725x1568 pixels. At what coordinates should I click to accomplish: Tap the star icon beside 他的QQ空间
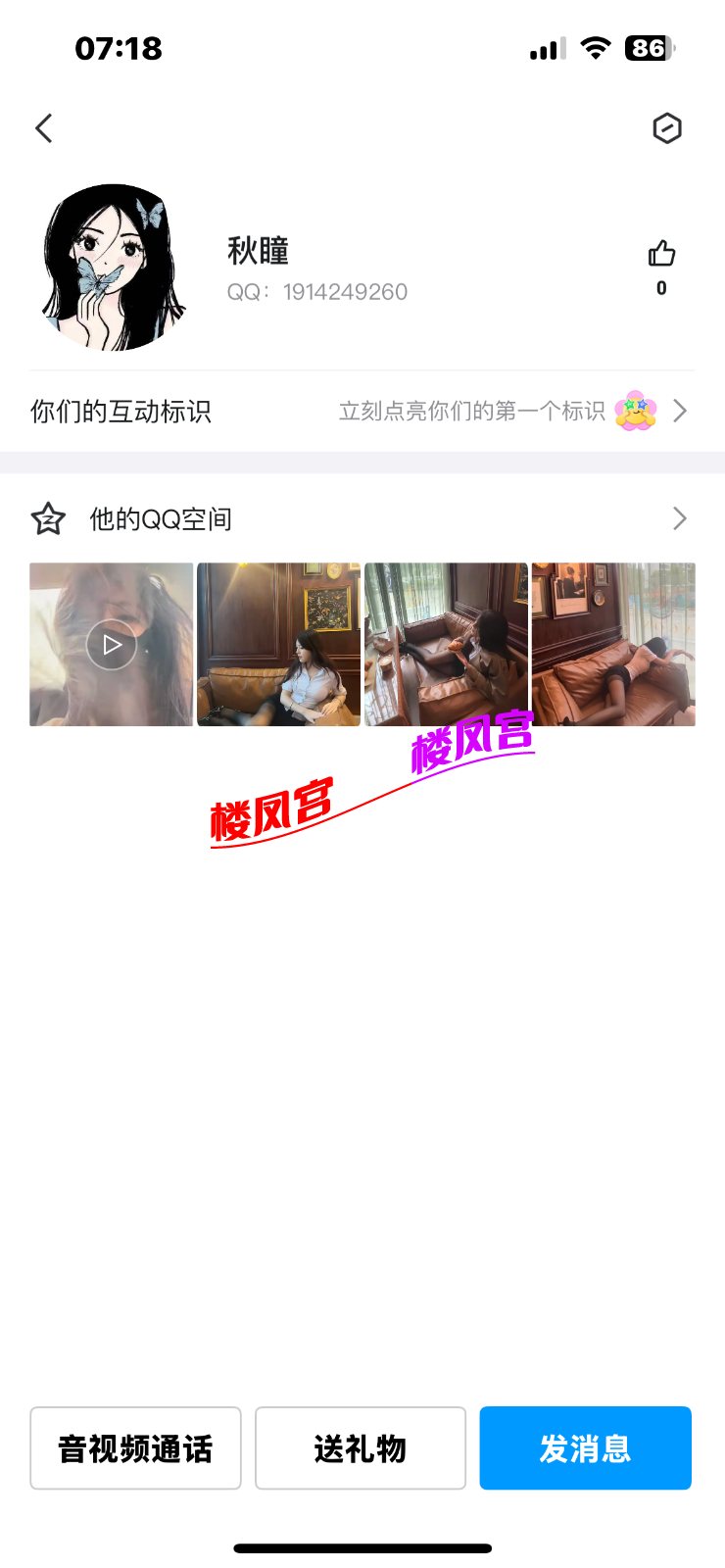46,518
